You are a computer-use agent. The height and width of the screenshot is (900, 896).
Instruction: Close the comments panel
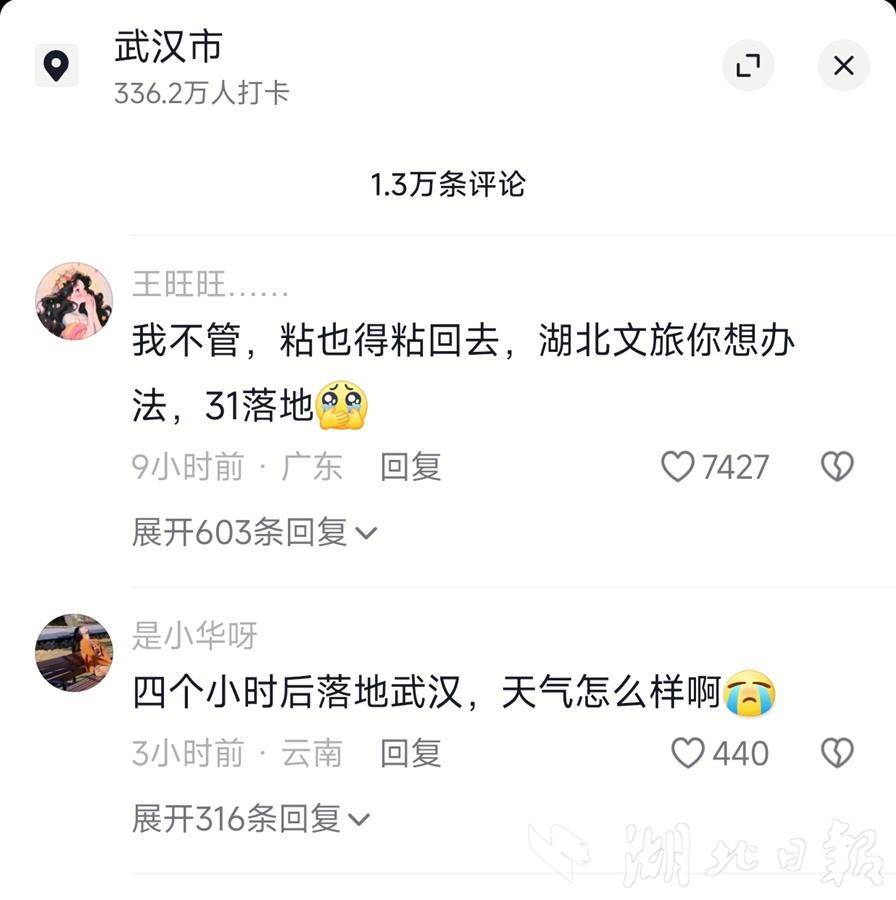click(x=843, y=66)
